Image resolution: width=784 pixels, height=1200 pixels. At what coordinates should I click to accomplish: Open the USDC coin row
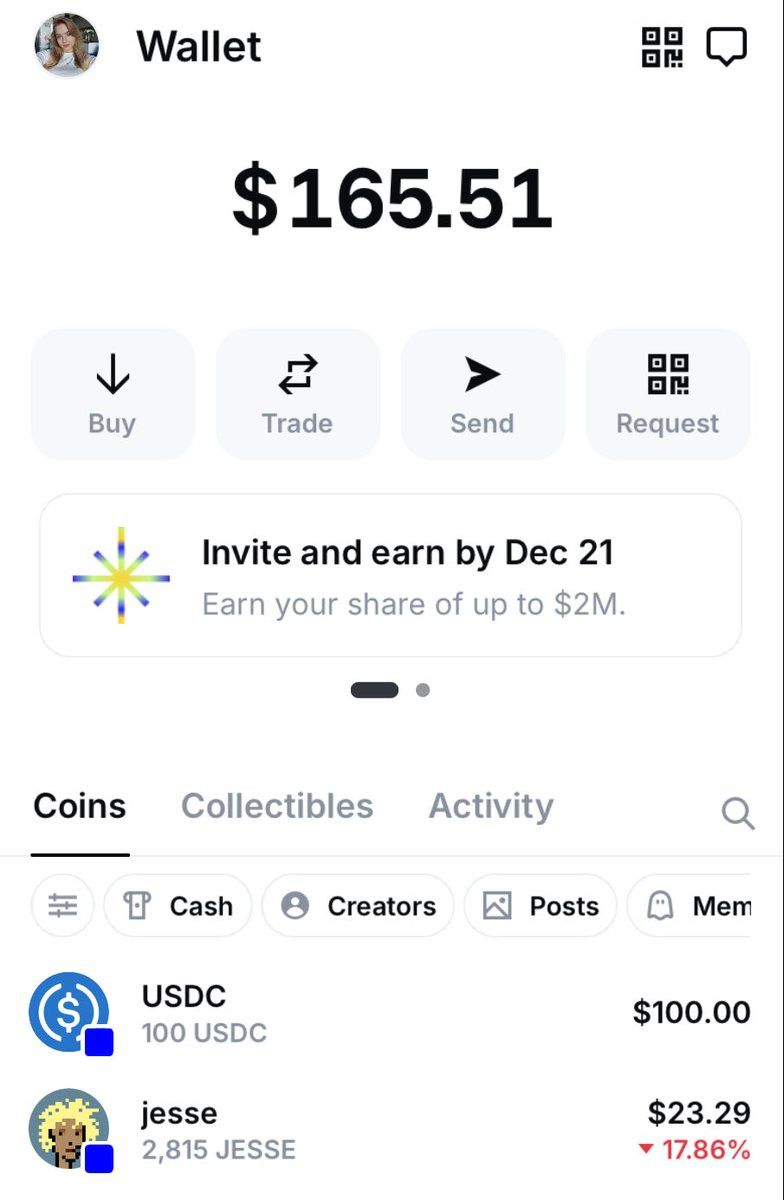[391, 1013]
